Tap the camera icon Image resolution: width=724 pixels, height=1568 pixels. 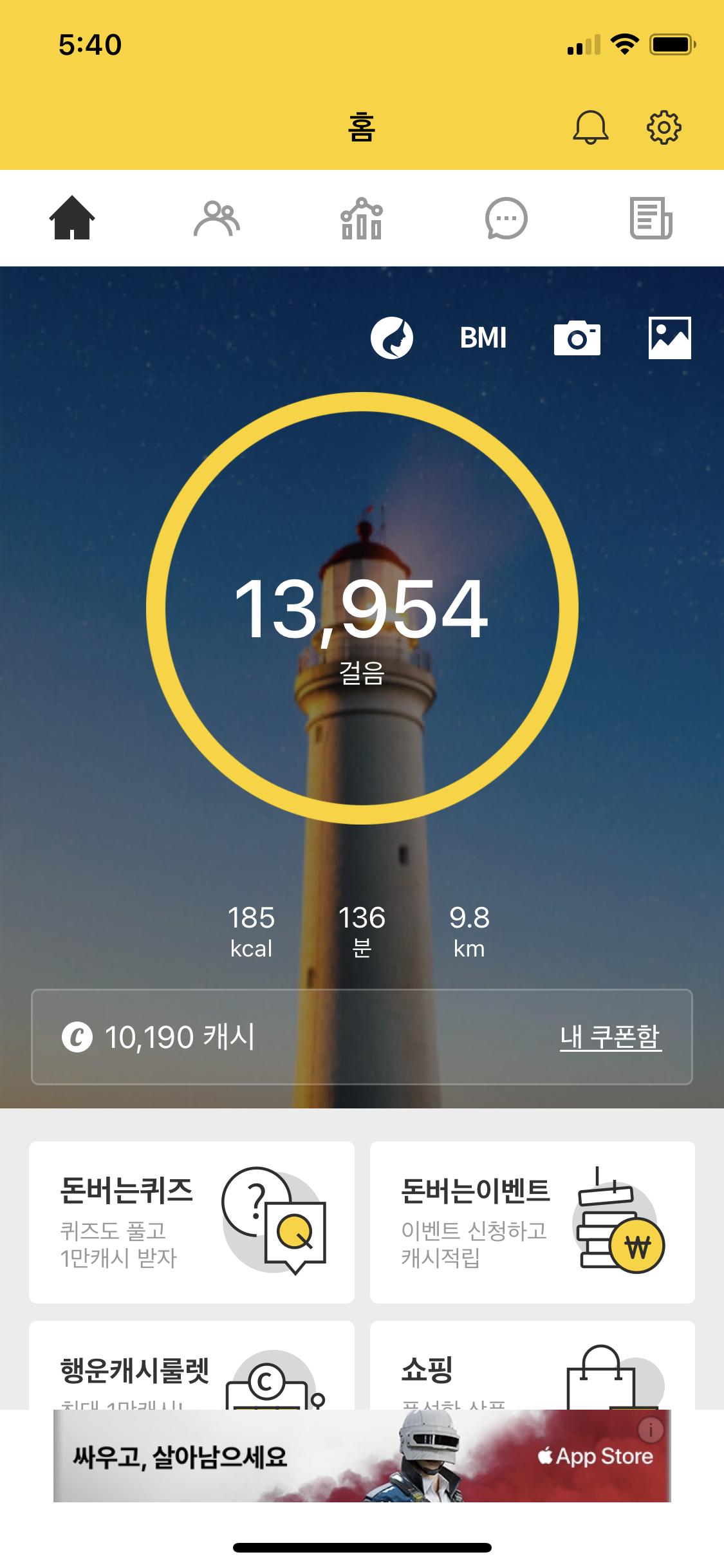[x=577, y=338]
